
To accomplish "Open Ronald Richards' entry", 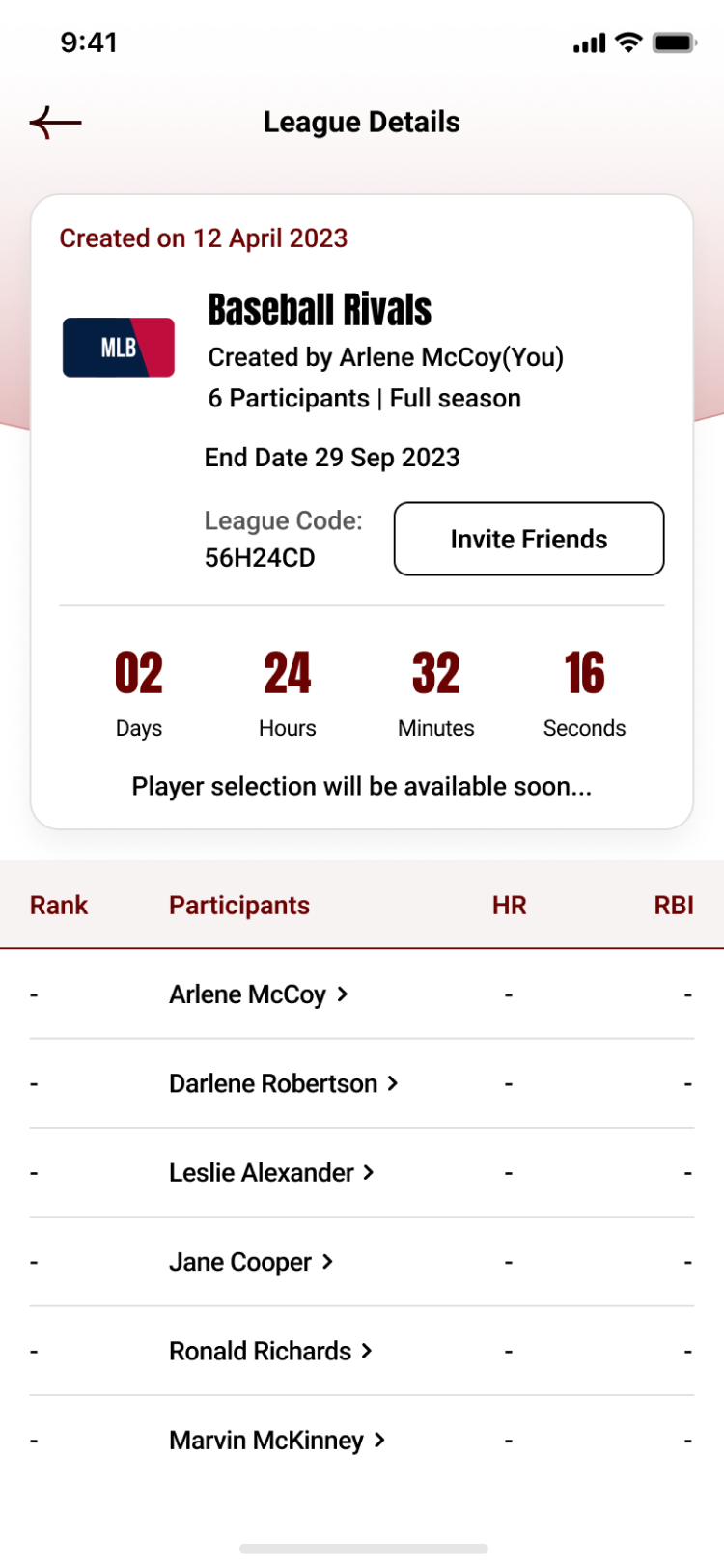I will (270, 1351).
